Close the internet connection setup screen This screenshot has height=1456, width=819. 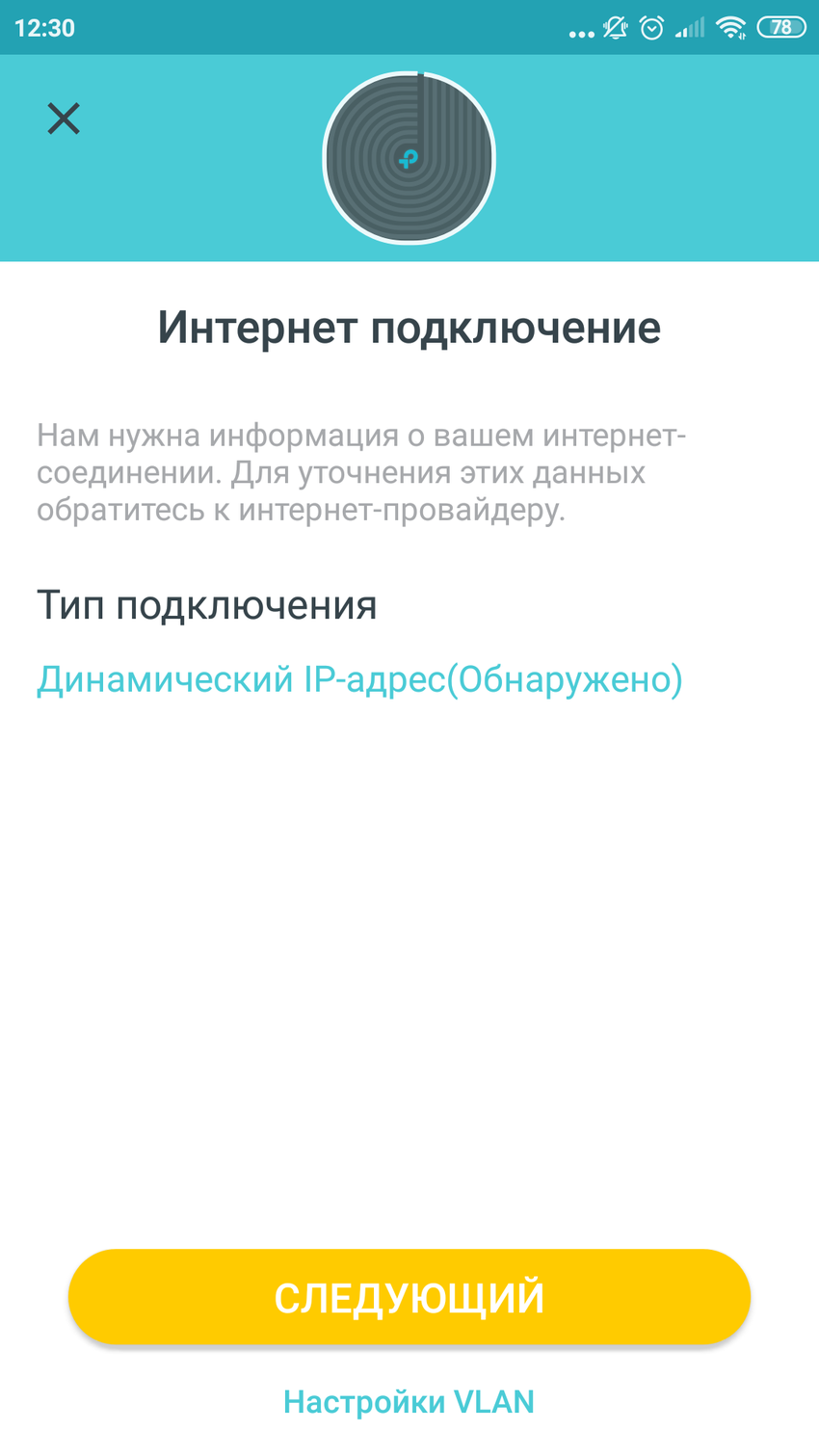click(64, 119)
